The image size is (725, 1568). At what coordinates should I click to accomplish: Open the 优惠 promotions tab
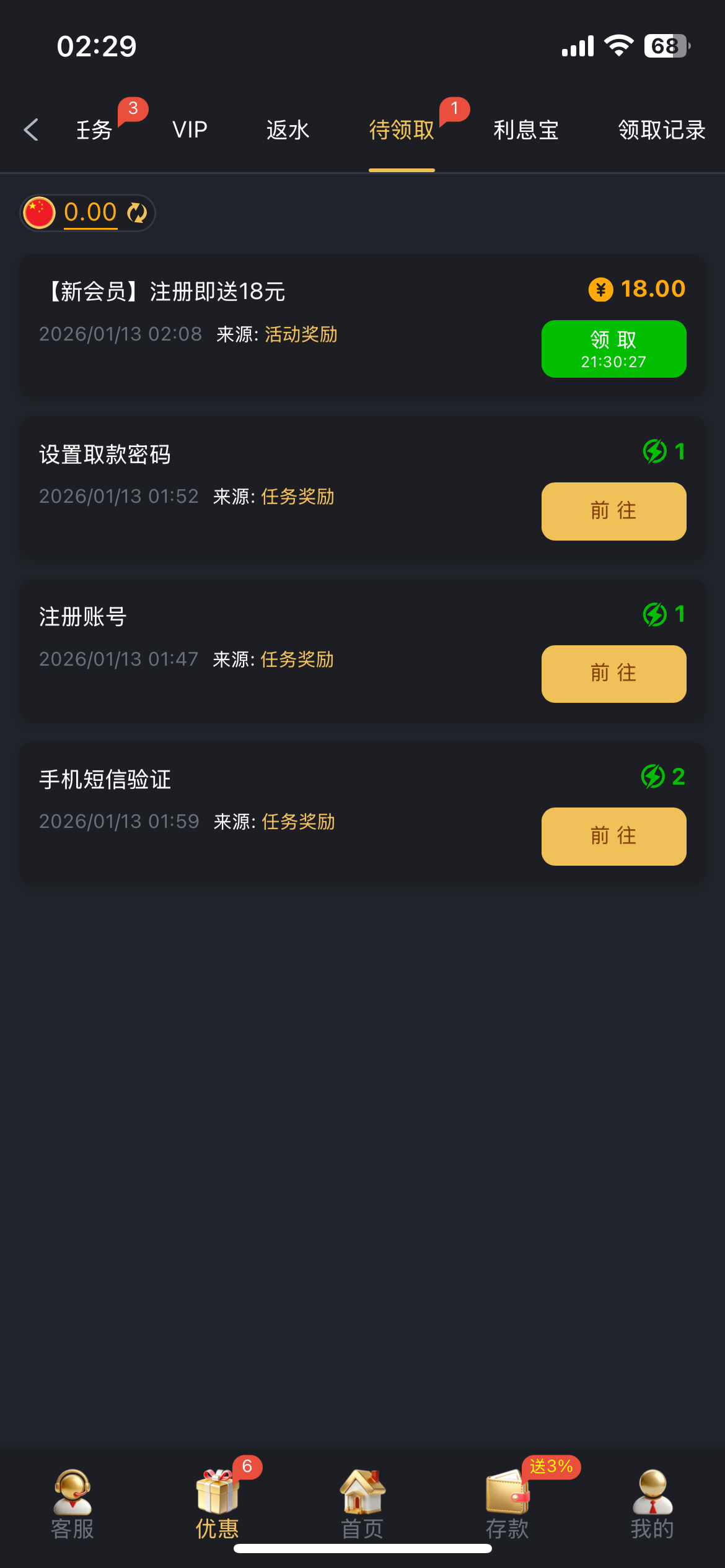pyautogui.click(x=217, y=1505)
